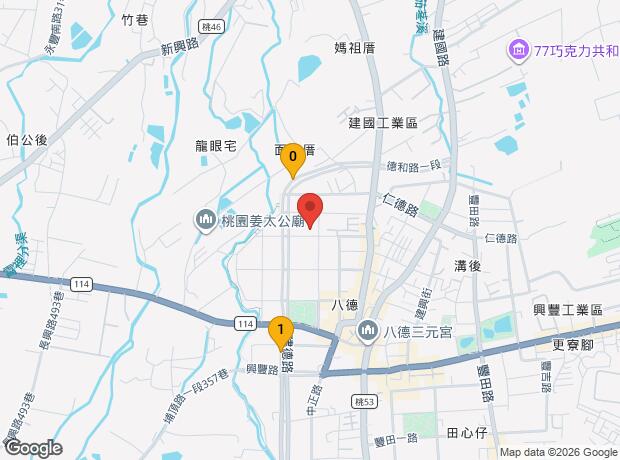
Task: Select the orange marker labeled 1
Action: pos(282,330)
